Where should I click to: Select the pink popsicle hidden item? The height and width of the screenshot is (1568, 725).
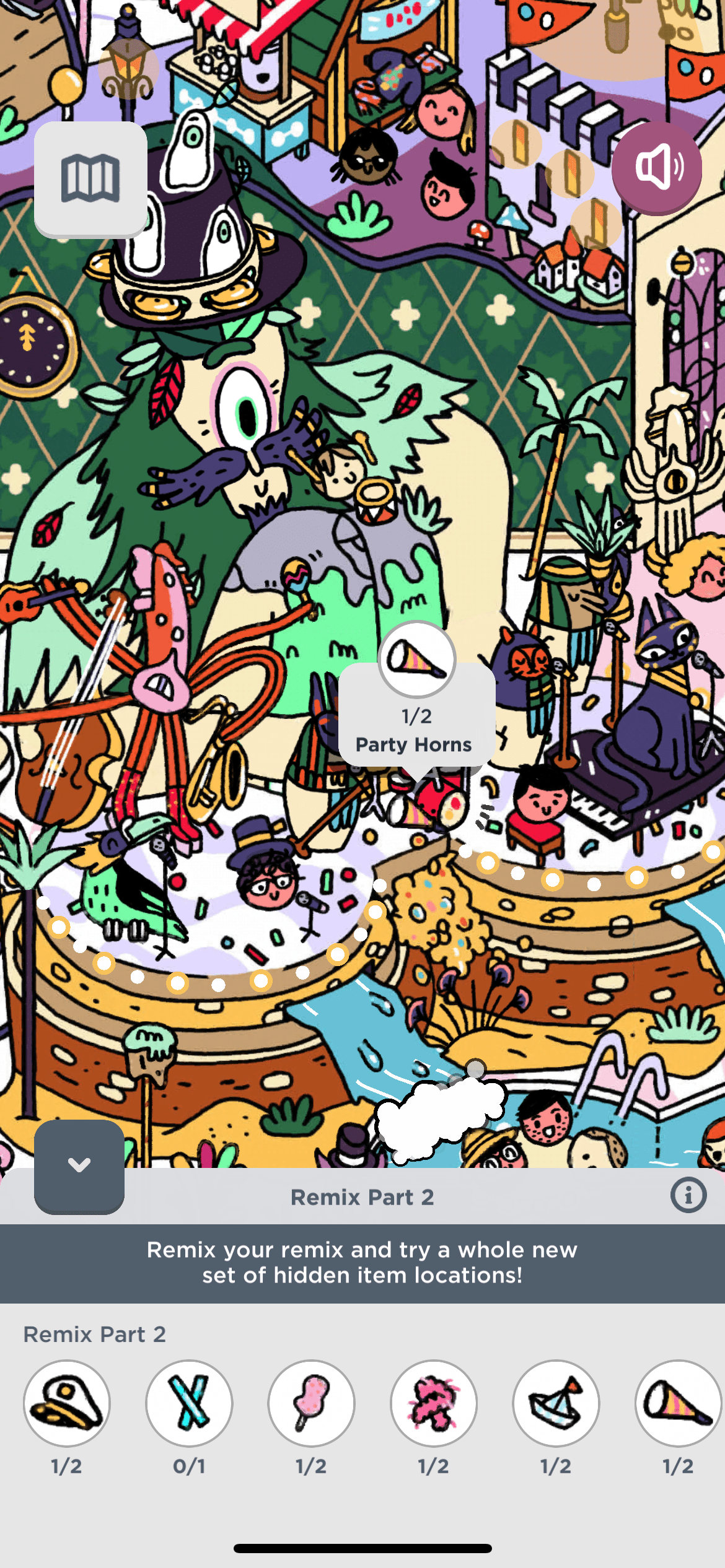coord(311,1403)
